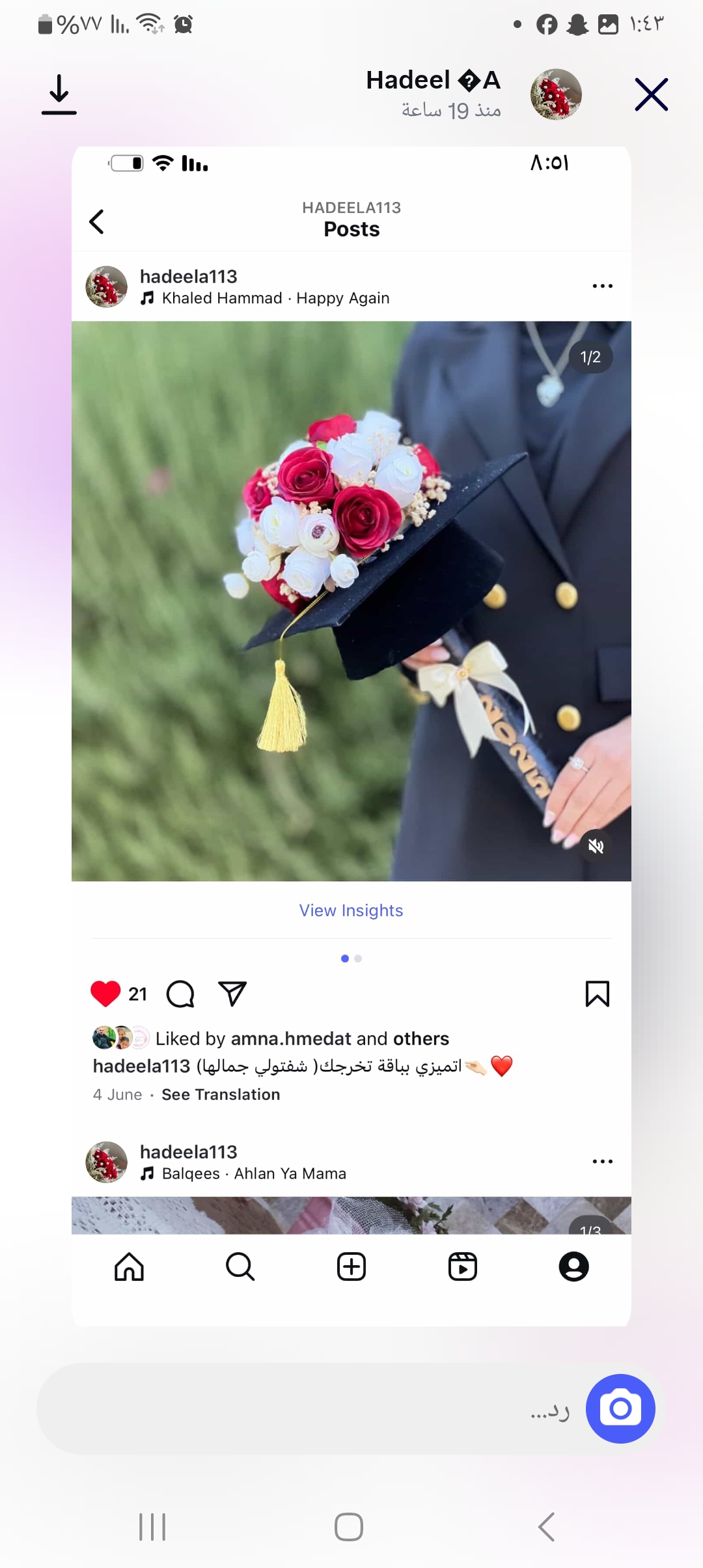
Task: Open Hadeel A's profile picture
Action: pos(555,95)
